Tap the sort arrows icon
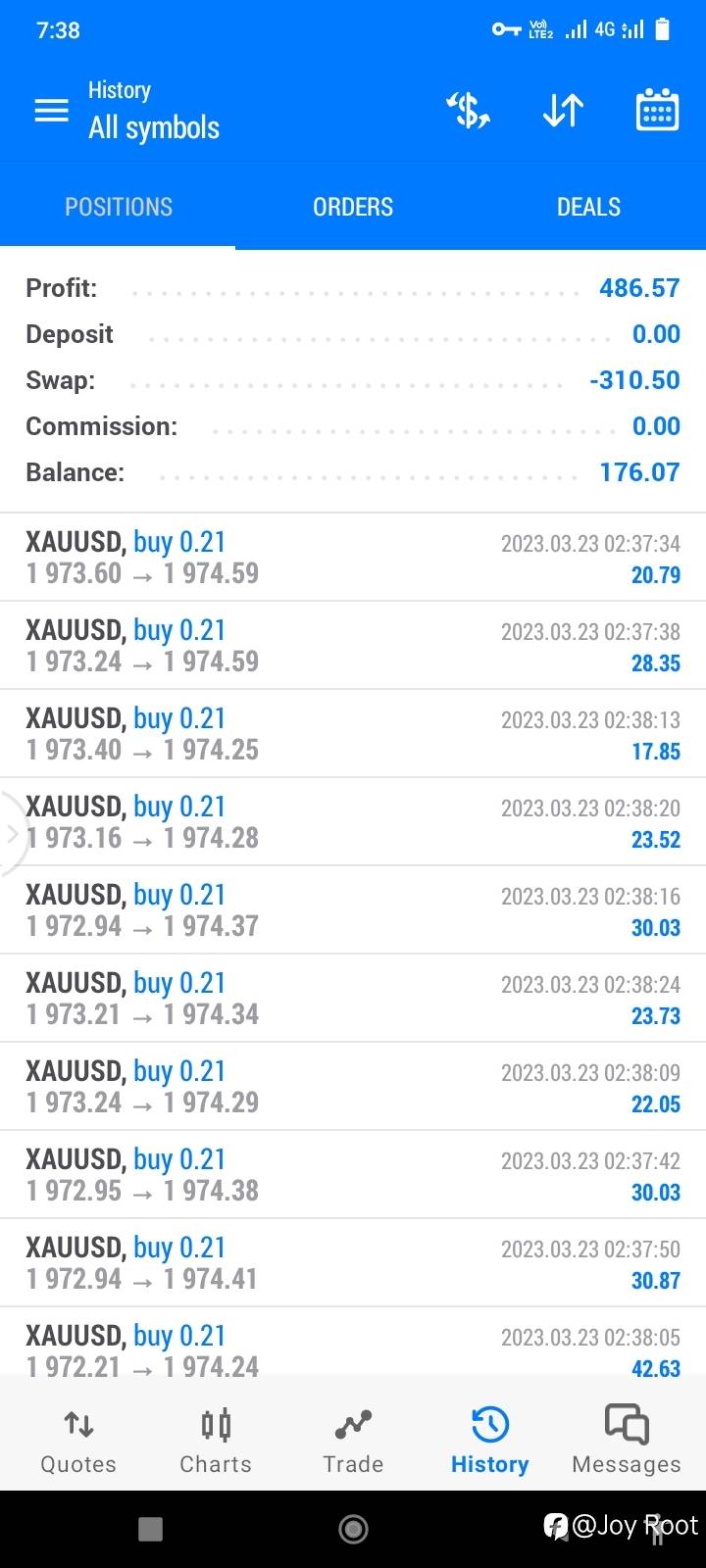The image size is (706, 1568). pyautogui.click(x=563, y=110)
